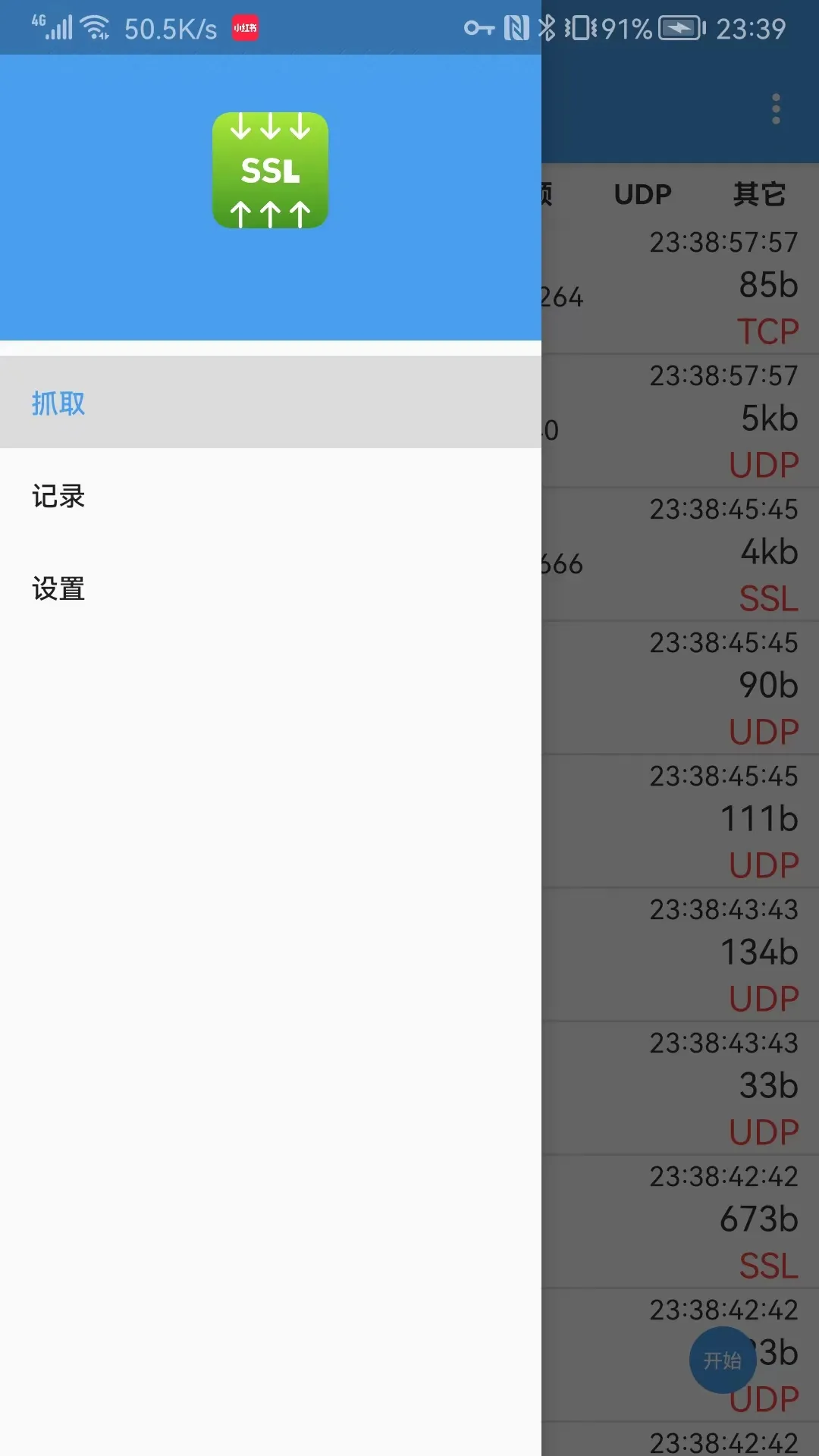819x1456 pixels.
Task: Select the 抓取 drawer item
Action: pyautogui.click(x=270, y=403)
